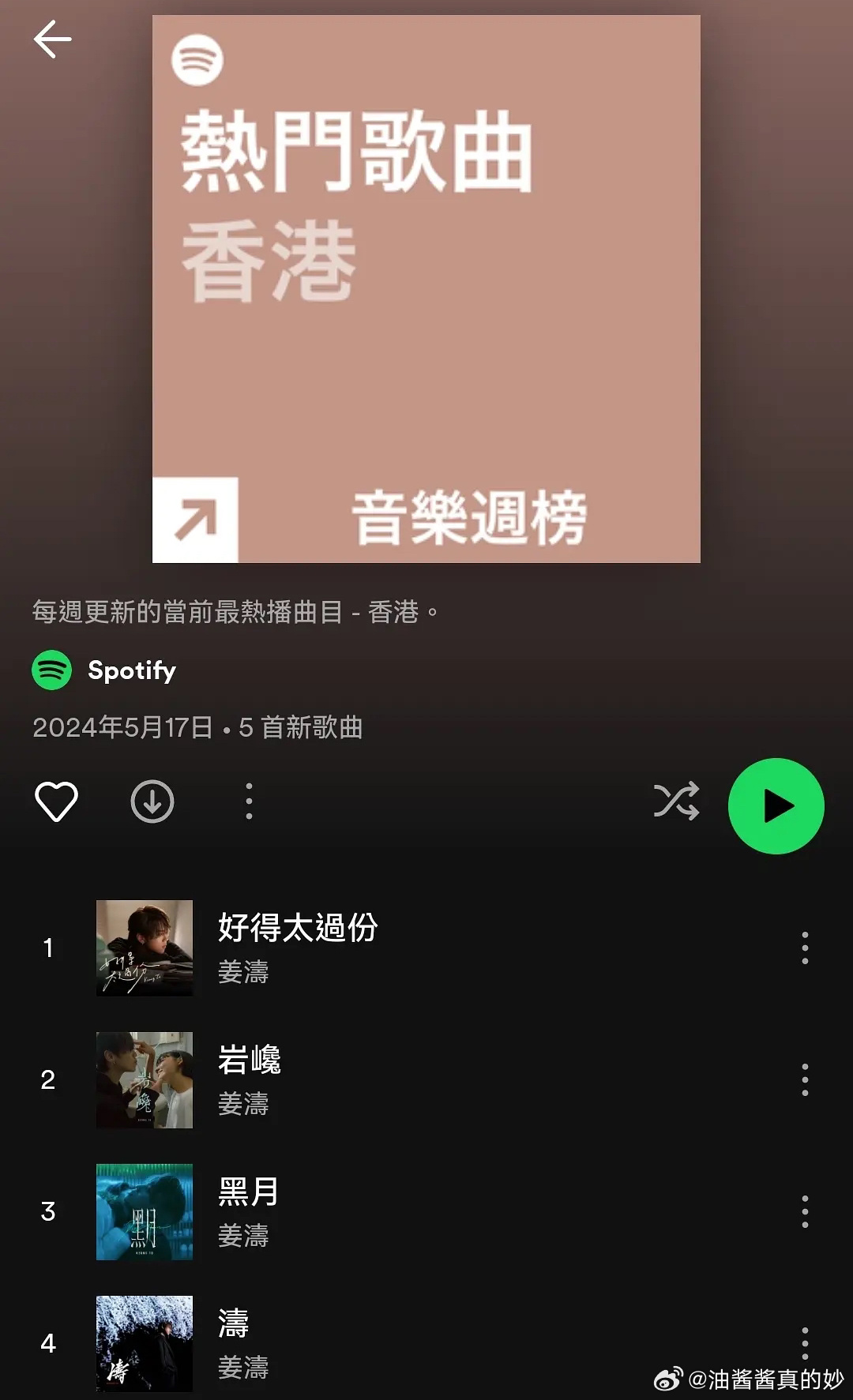This screenshot has width=853, height=1400.
Task: Download the playlist for offline listening
Action: coord(152,801)
